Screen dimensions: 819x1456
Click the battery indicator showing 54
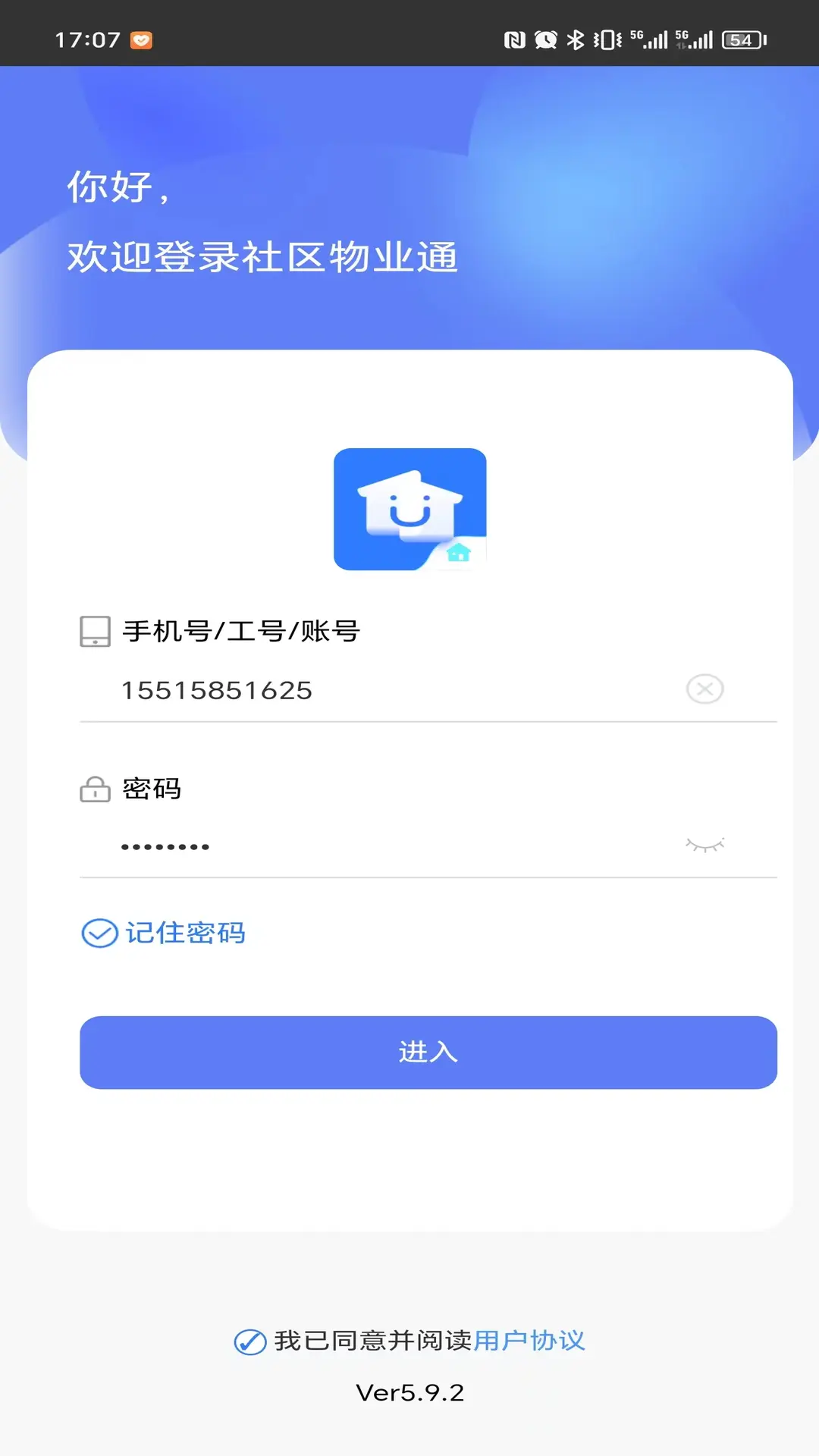pyautogui.click(x=742, y=40)
